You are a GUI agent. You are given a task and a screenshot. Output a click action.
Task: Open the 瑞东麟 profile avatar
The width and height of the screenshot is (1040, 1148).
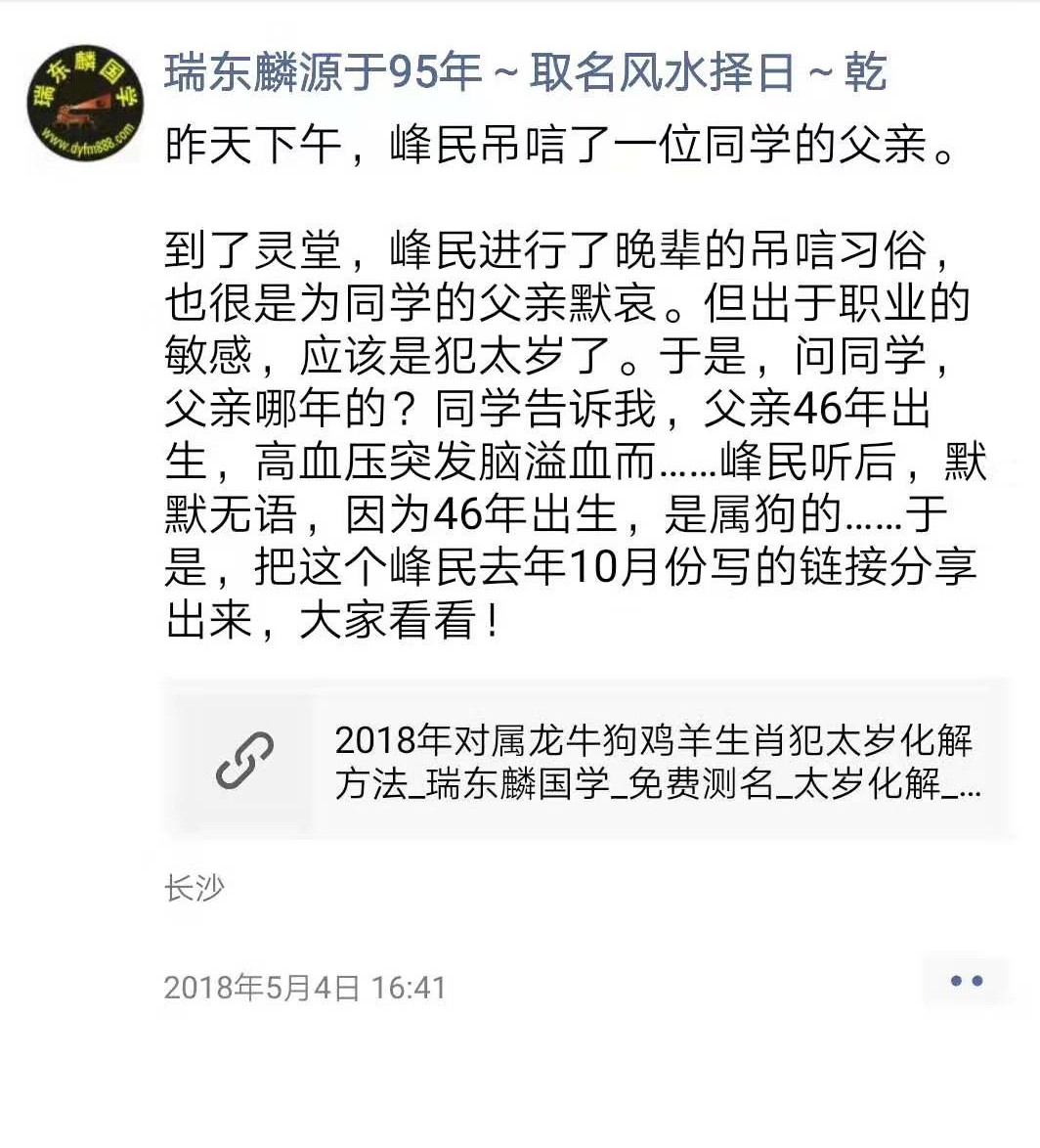[x=85, y=103]
